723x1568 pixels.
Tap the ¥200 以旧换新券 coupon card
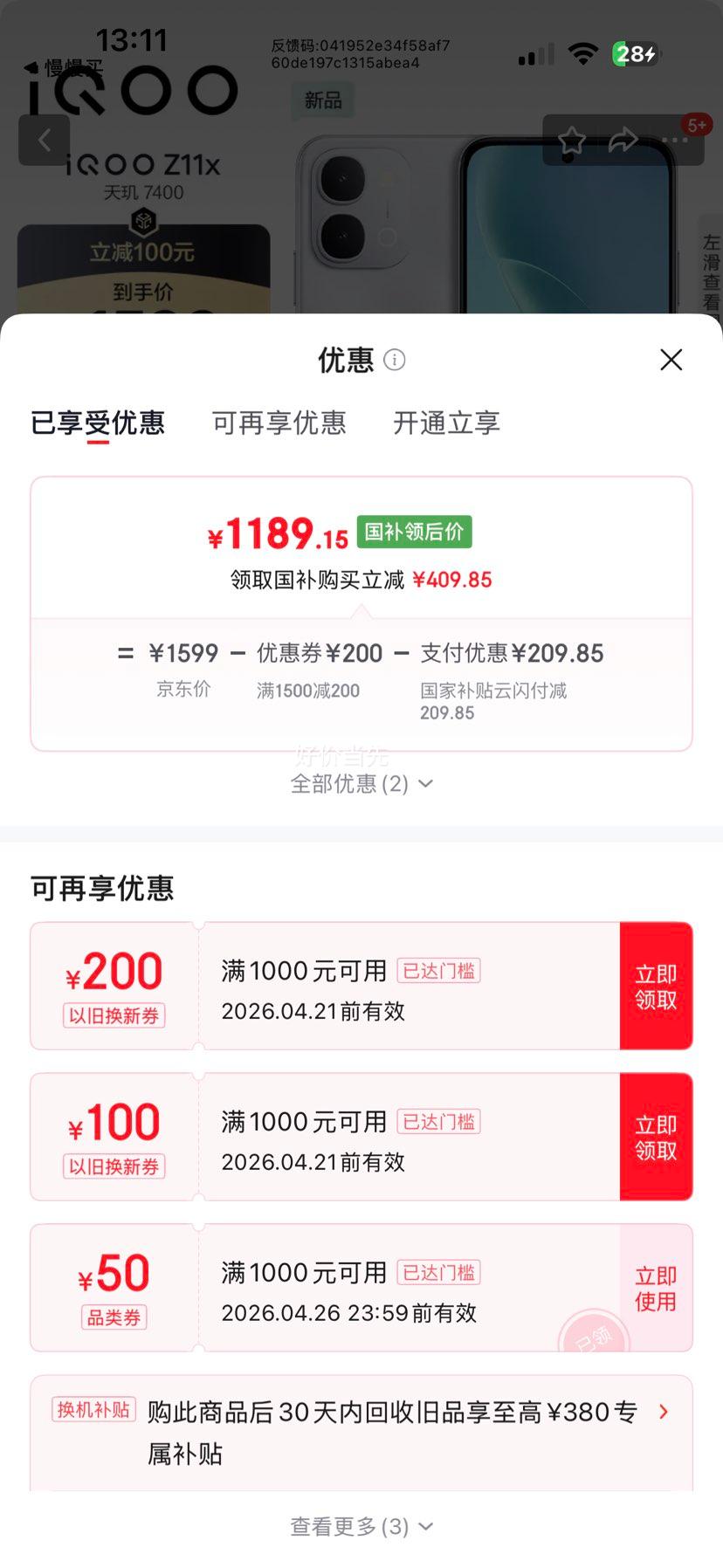click(x=114, y=985)
